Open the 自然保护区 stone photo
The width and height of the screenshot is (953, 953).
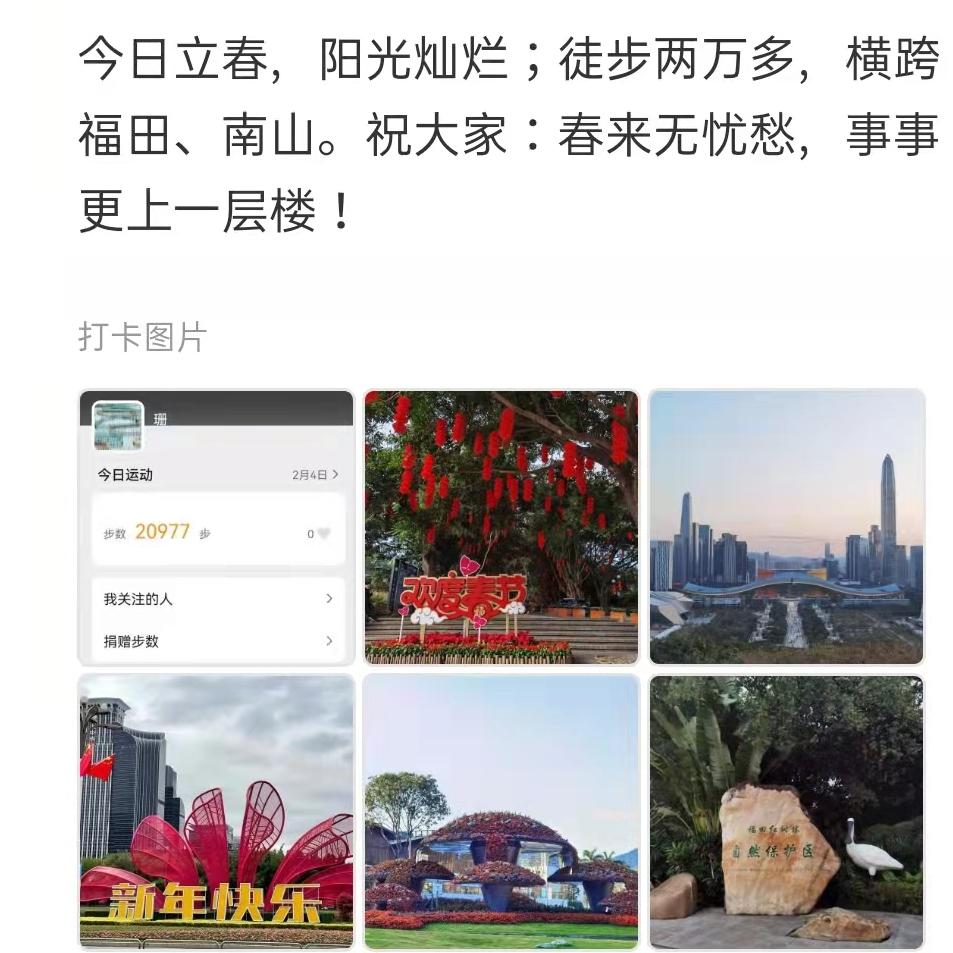[x=786, y=811]
